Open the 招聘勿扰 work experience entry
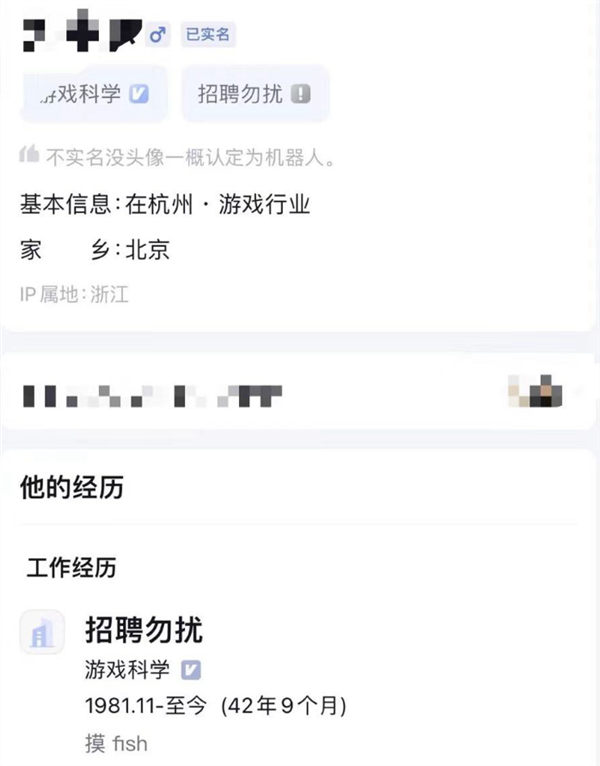Viewport: 600px width, 766px height. pos(144,630)
